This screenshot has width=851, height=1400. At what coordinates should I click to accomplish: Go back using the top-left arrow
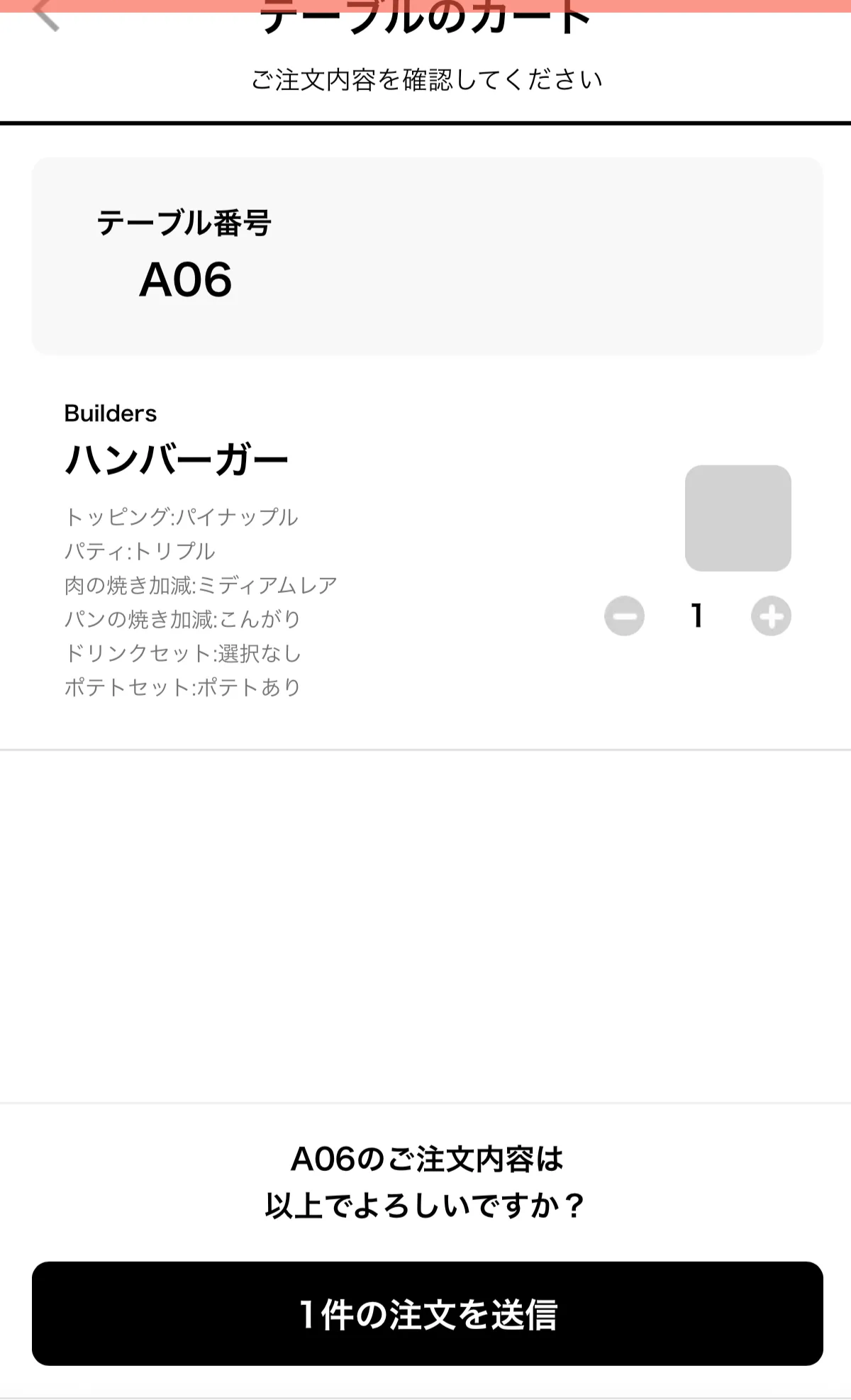46,16
